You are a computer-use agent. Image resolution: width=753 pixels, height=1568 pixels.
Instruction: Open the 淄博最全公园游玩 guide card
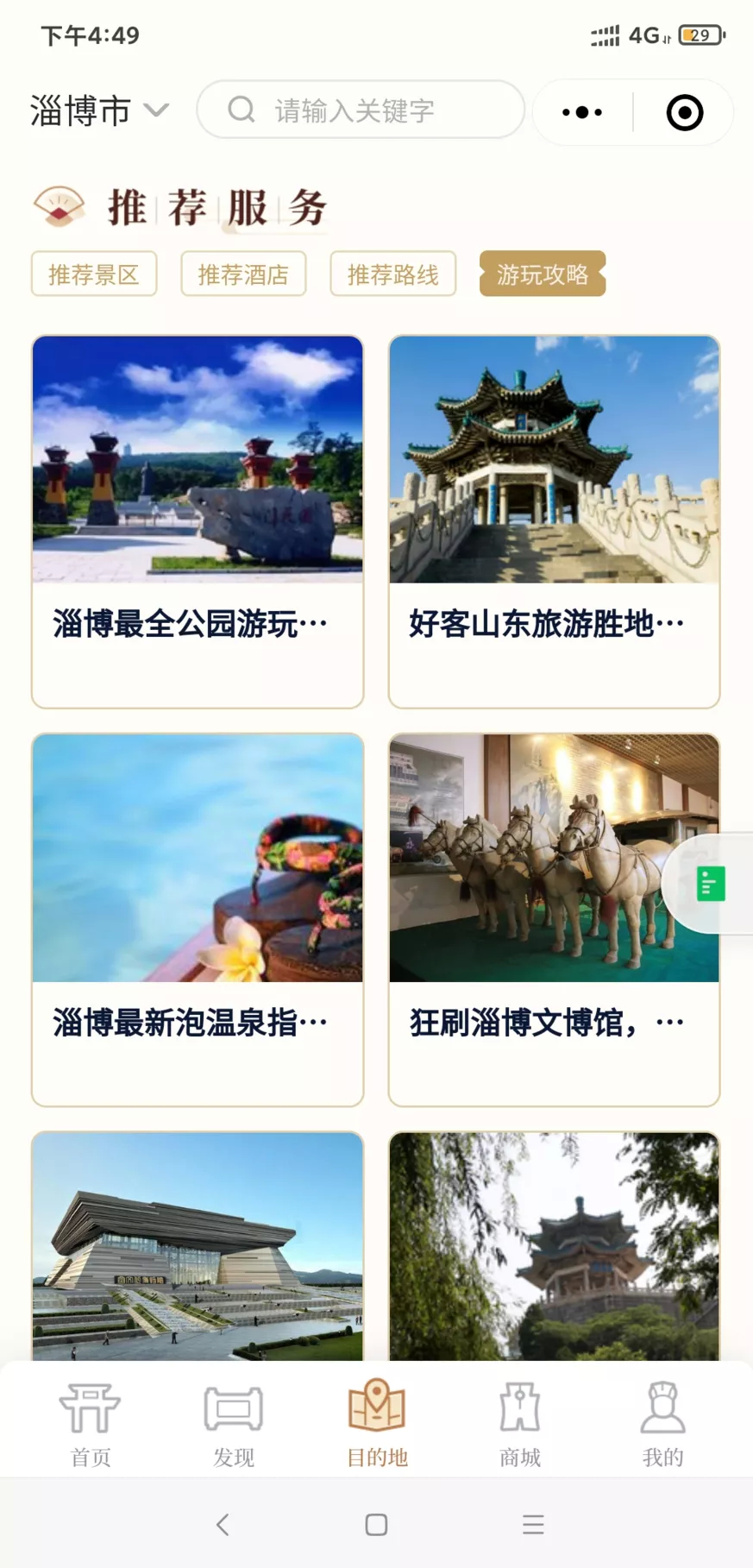pyautogui.click(x=198, y=522)
